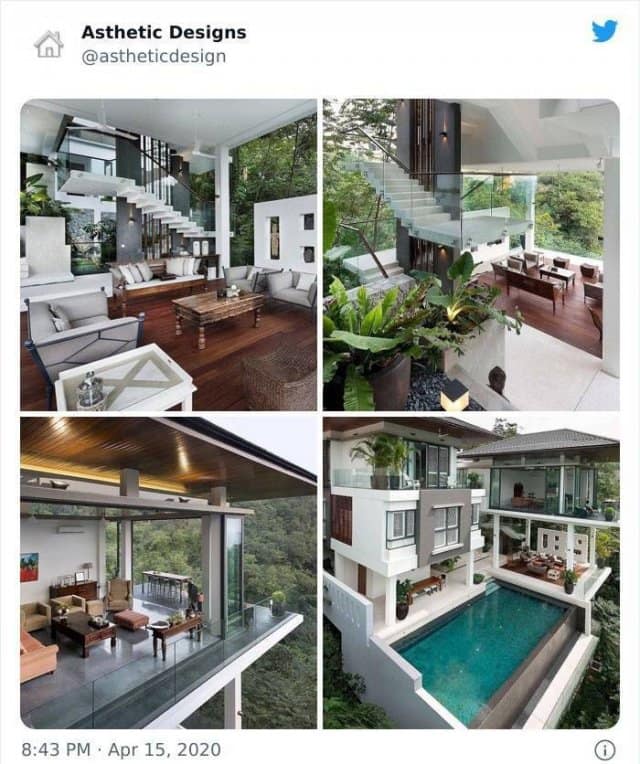Open the Twitter info icon
640x764 pixels.
[x=604, y=749]
